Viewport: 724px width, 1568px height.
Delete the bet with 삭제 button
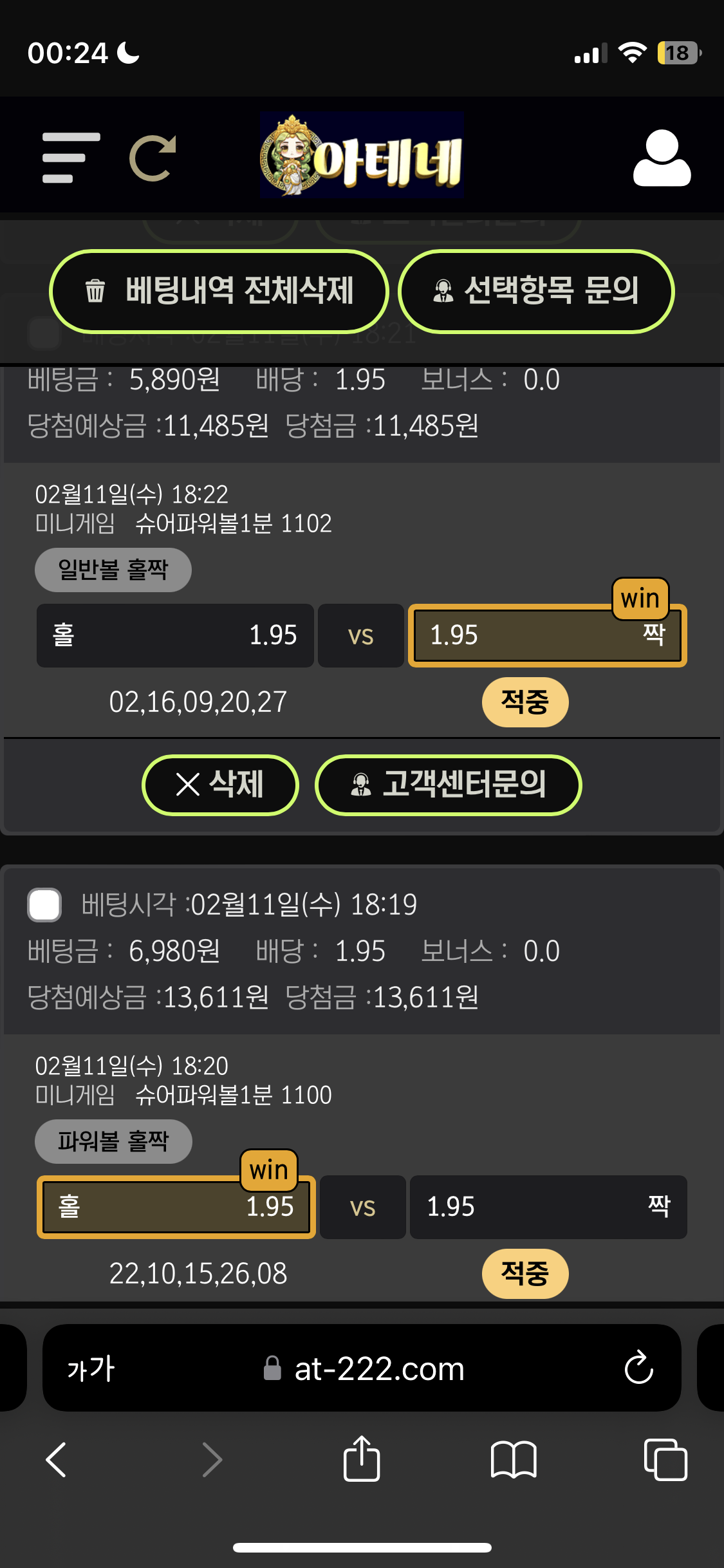(220, 785)
